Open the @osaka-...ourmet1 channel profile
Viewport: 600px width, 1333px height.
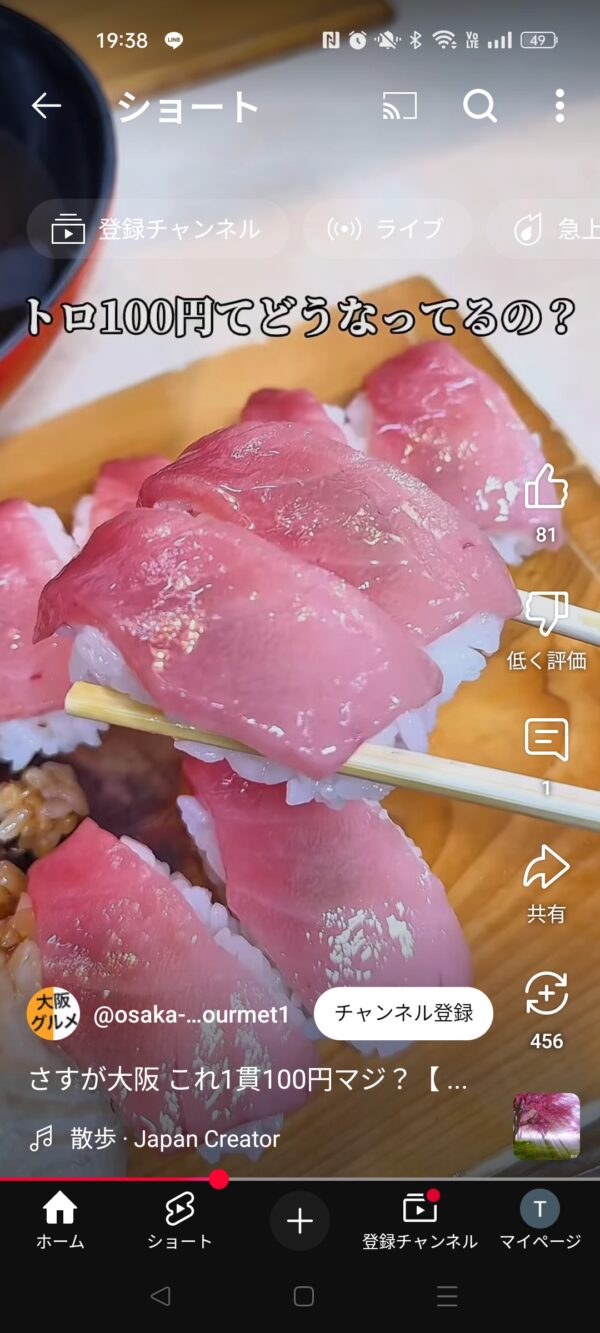click(190, 1014)
